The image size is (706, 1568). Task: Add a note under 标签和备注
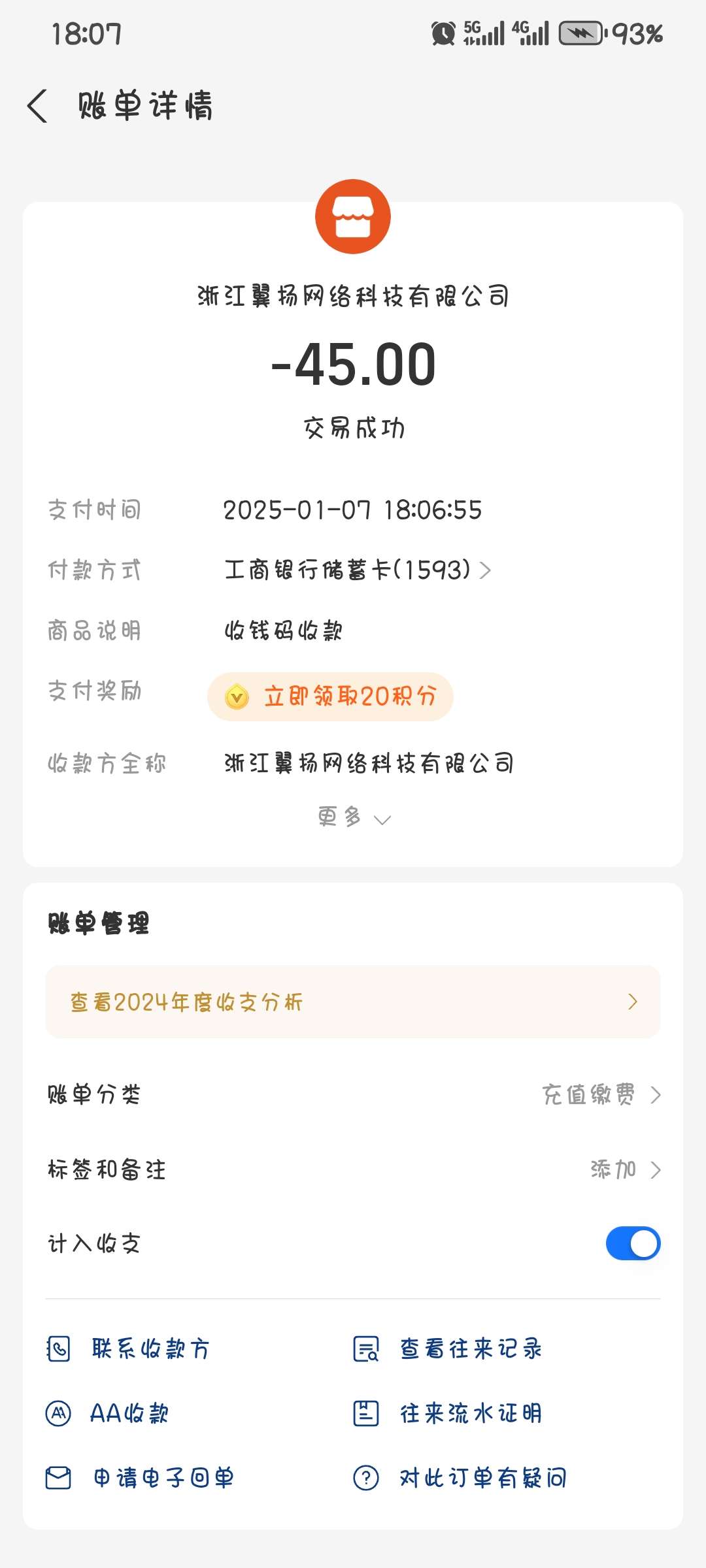(624, 1169)
